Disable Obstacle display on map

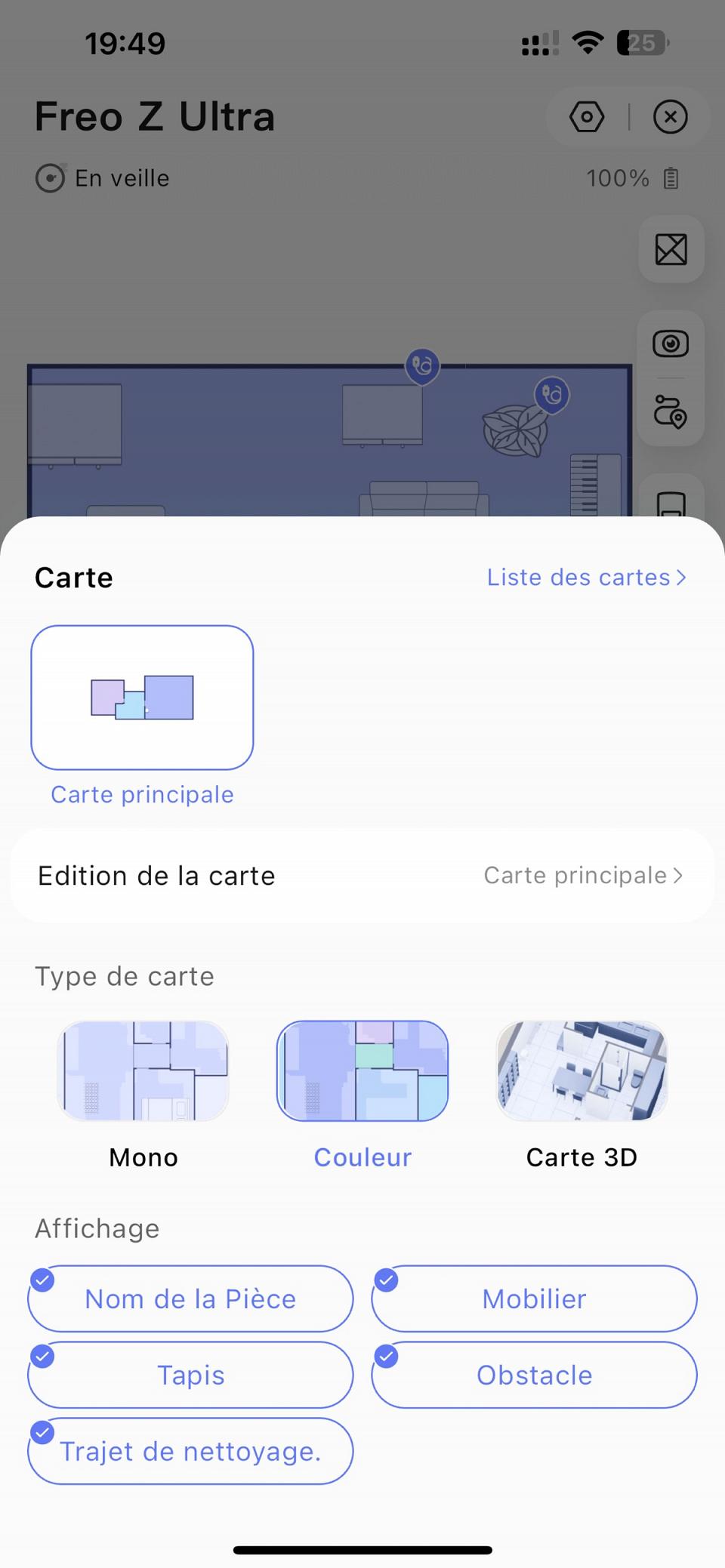[x=534, y=1375]
